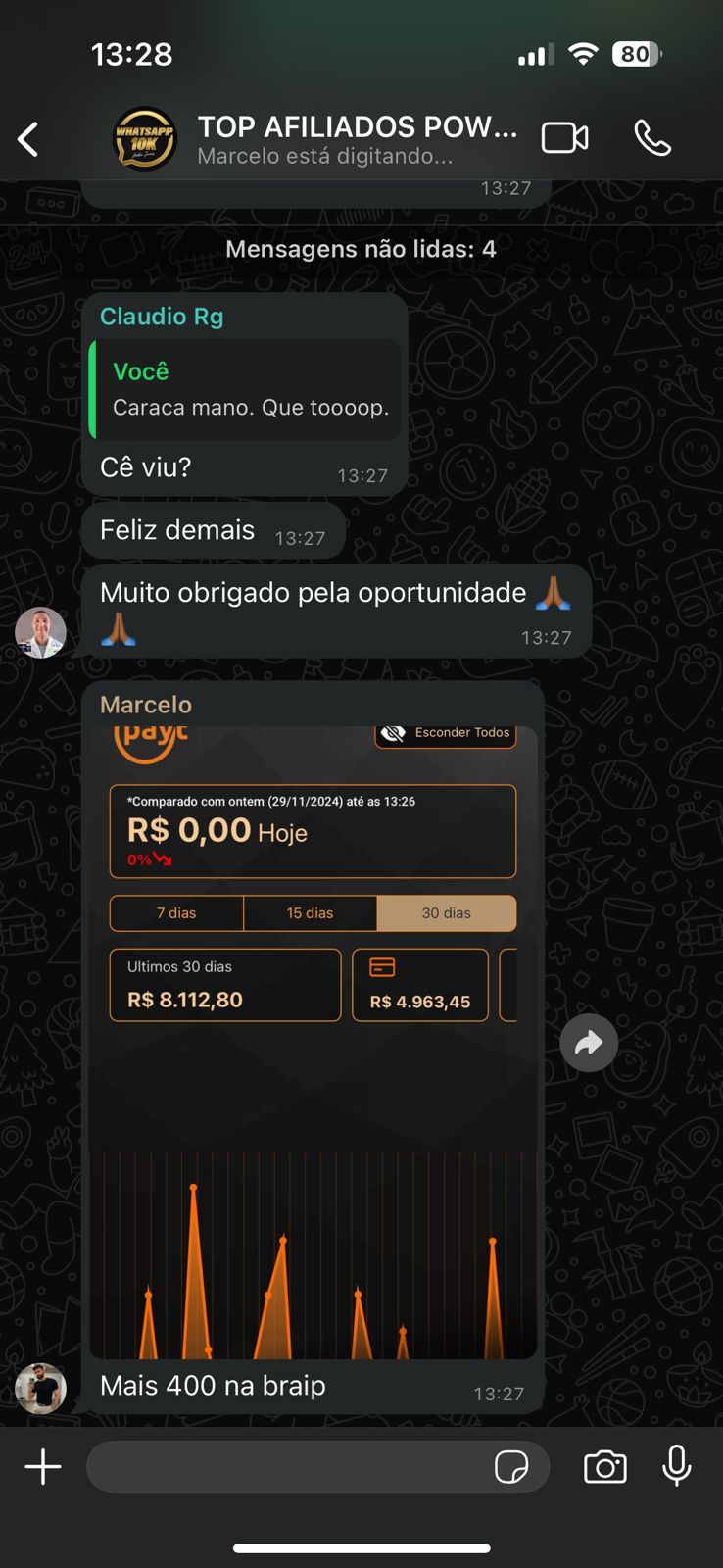Open TOP AFILIADOS POW group info
The height and width of the screenshot is (1568, 723).
tap(356, 139)
